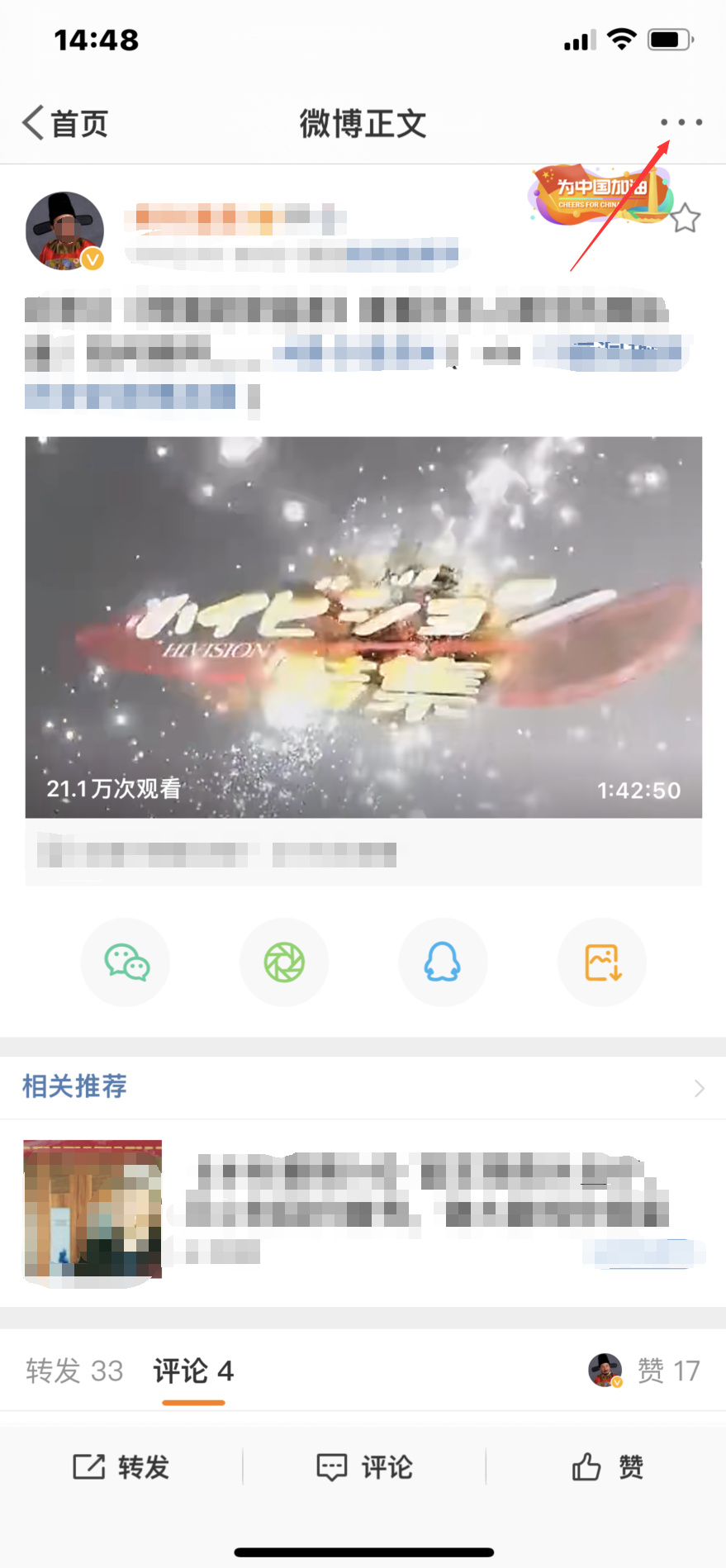726x1568 pixels.
Task: Play the 1:42:50 video
Action: [363, 627]
